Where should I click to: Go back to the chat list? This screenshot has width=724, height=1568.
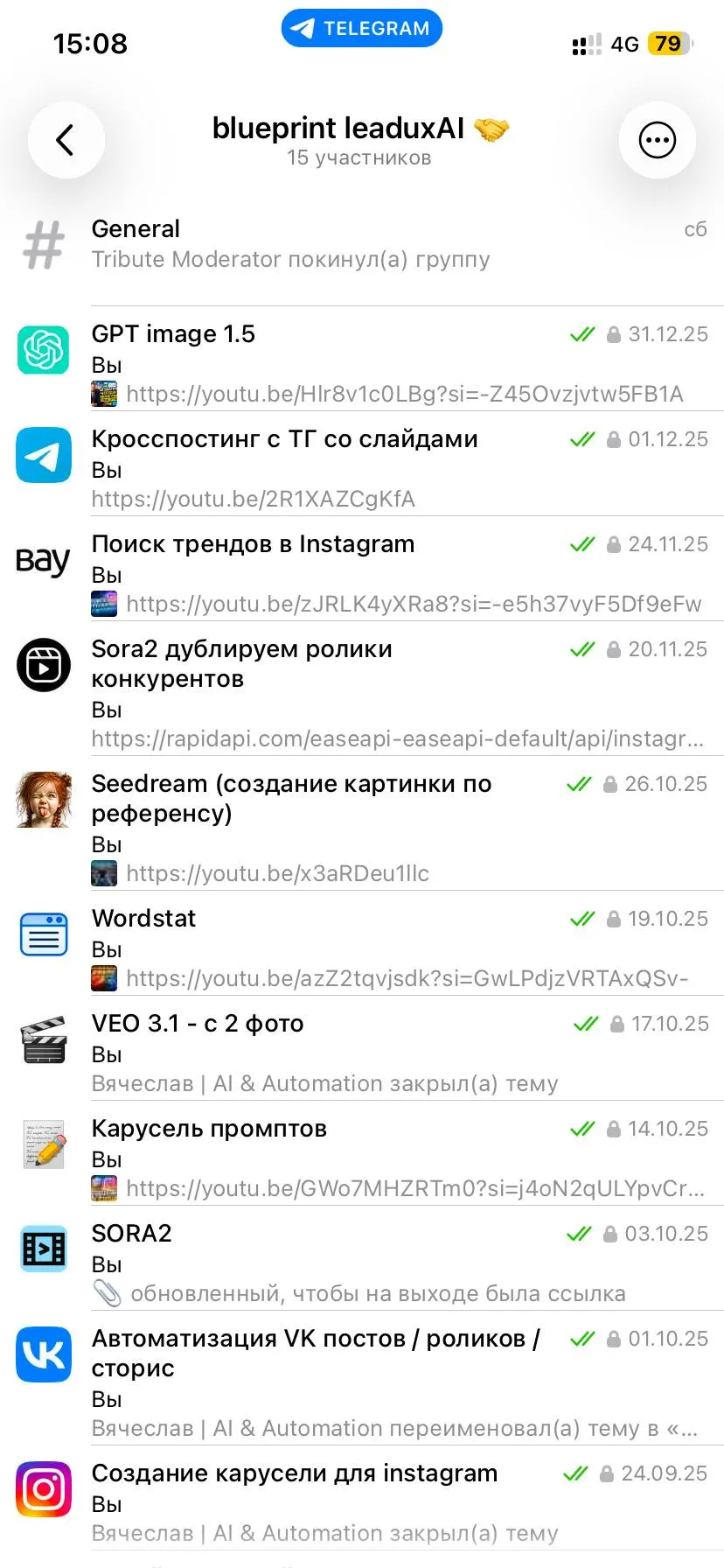coord(66,140)
